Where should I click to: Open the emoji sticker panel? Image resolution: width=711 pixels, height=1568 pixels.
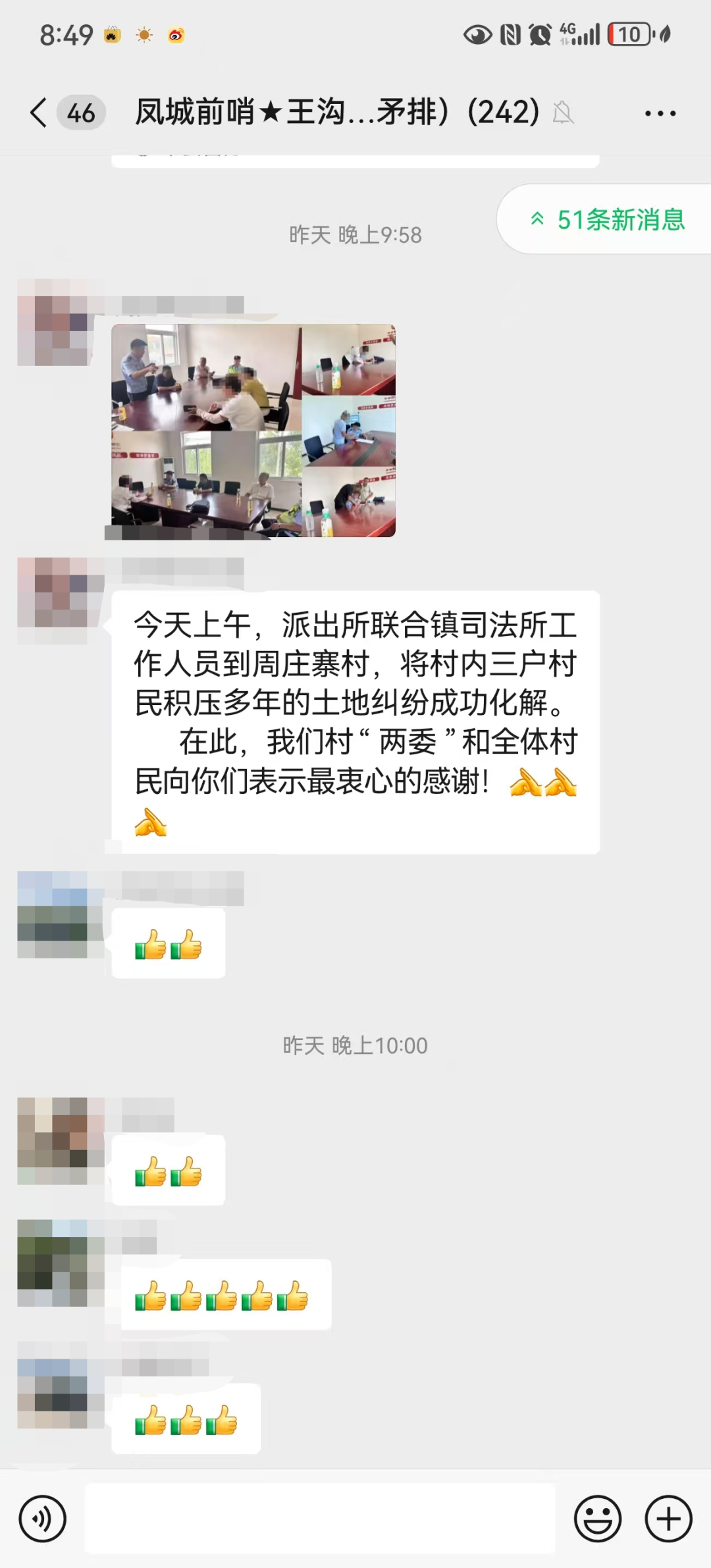point(598,1519)
